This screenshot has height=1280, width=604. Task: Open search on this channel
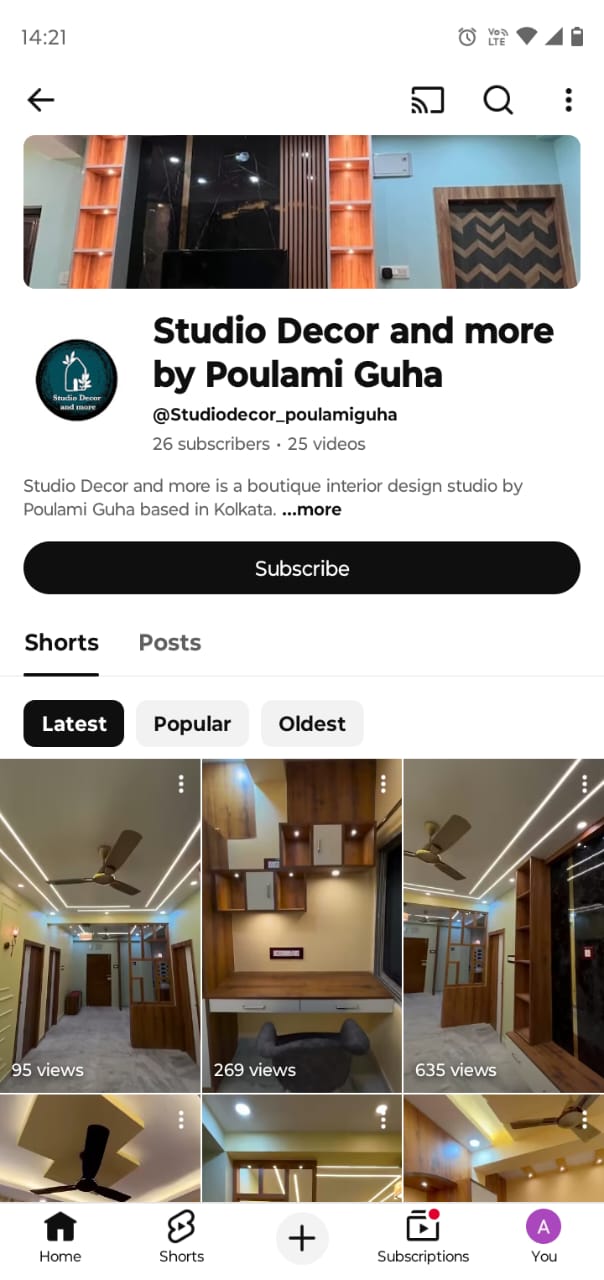tap(498, 99)
